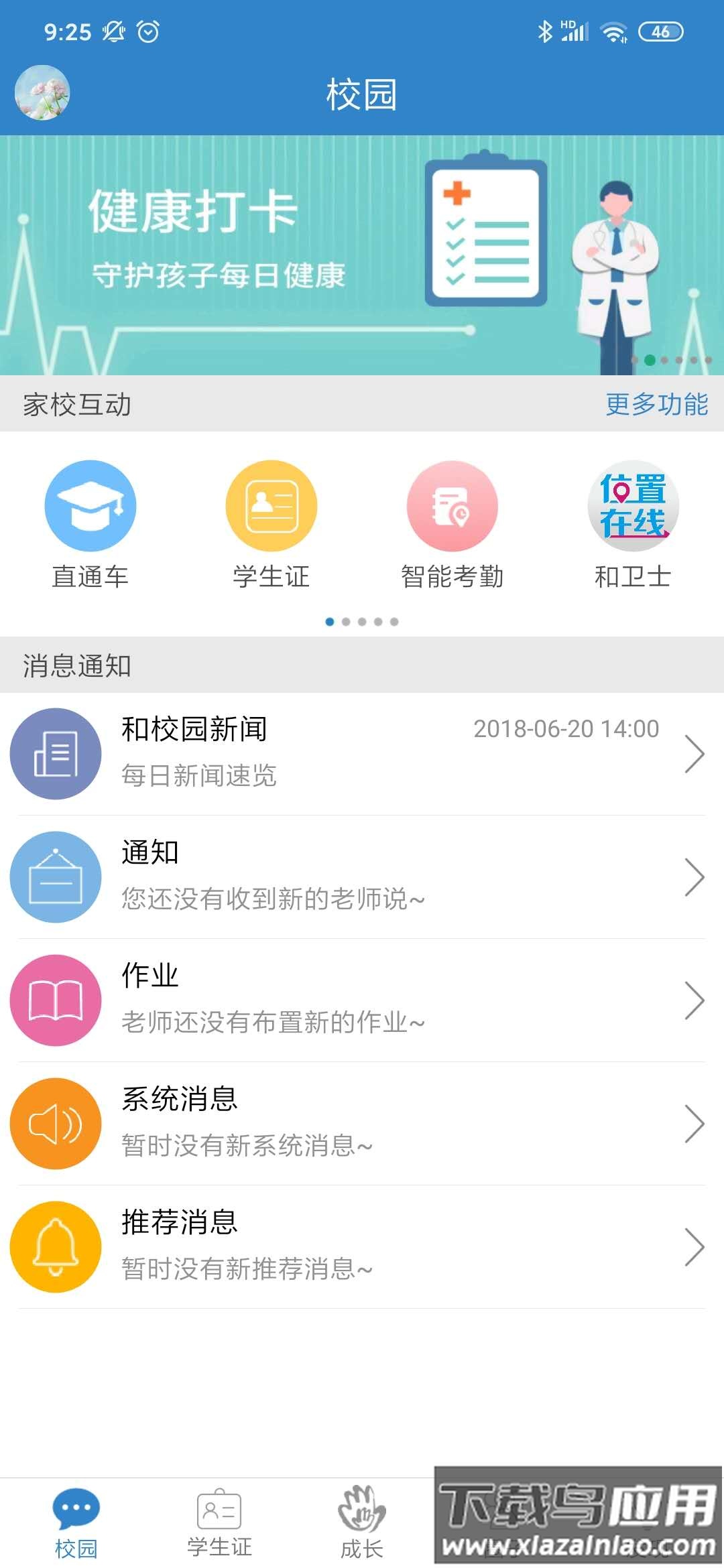Tap the 系统消息 speaker icon

pos(56,1122)
